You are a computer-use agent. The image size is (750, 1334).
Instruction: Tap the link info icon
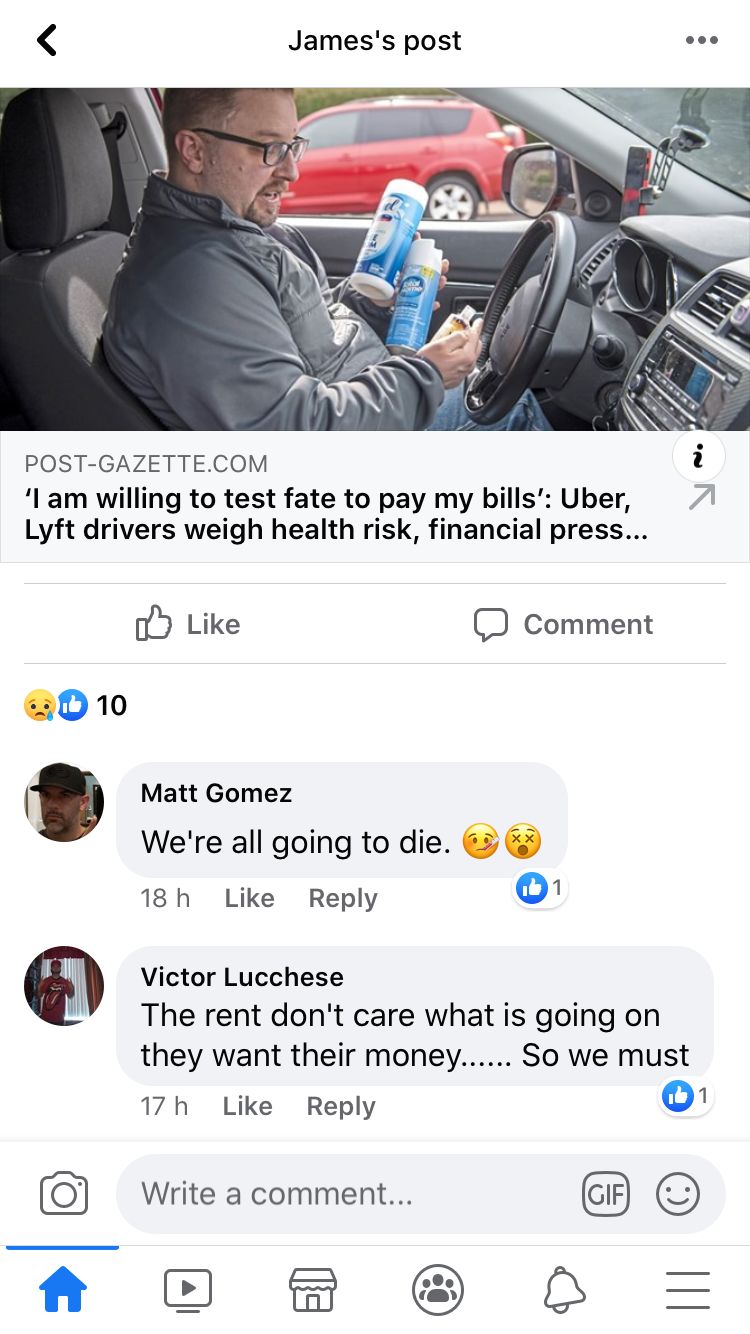click(x=699, y=457)
